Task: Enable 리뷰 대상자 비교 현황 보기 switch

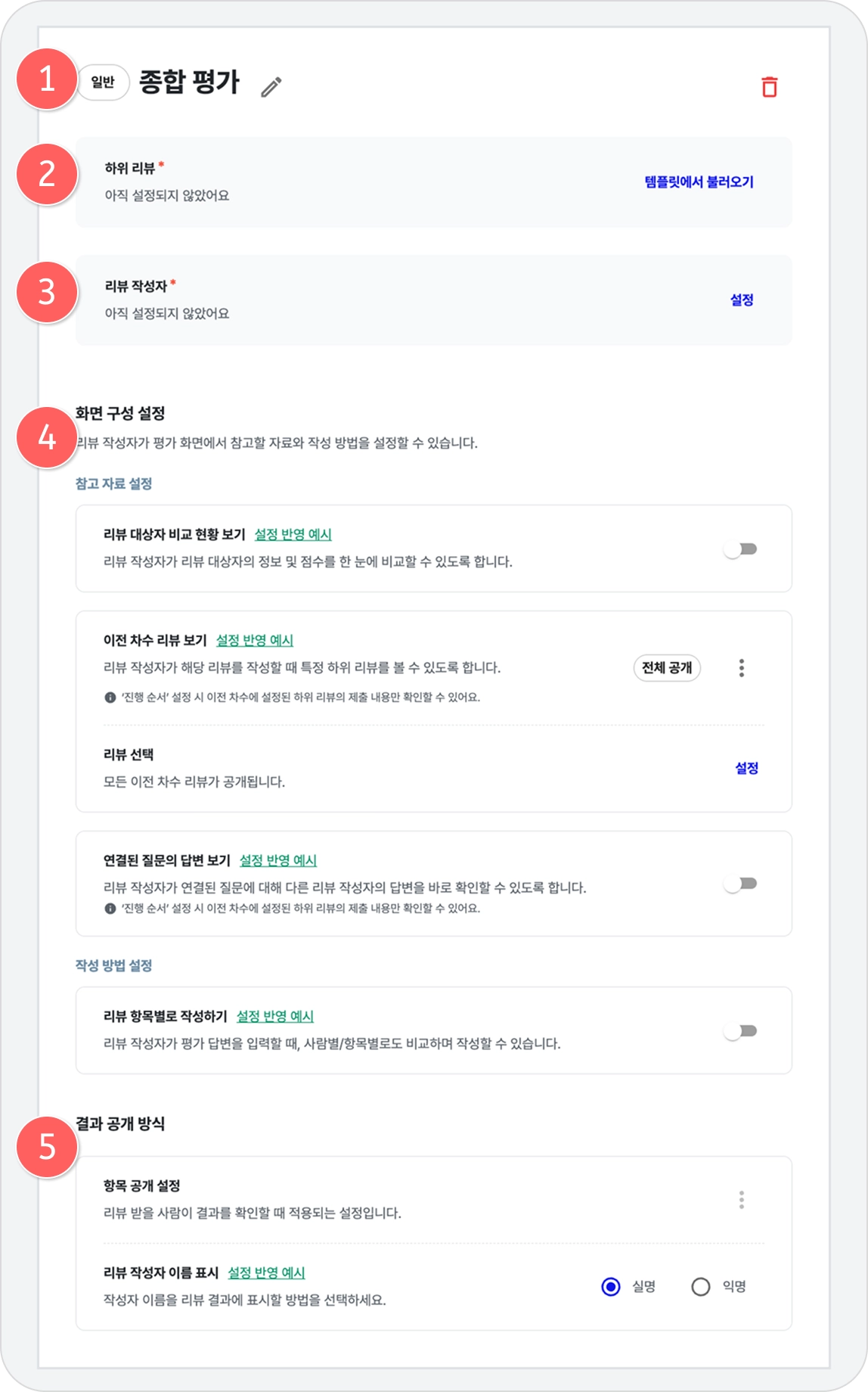Action: click(739, 549)
